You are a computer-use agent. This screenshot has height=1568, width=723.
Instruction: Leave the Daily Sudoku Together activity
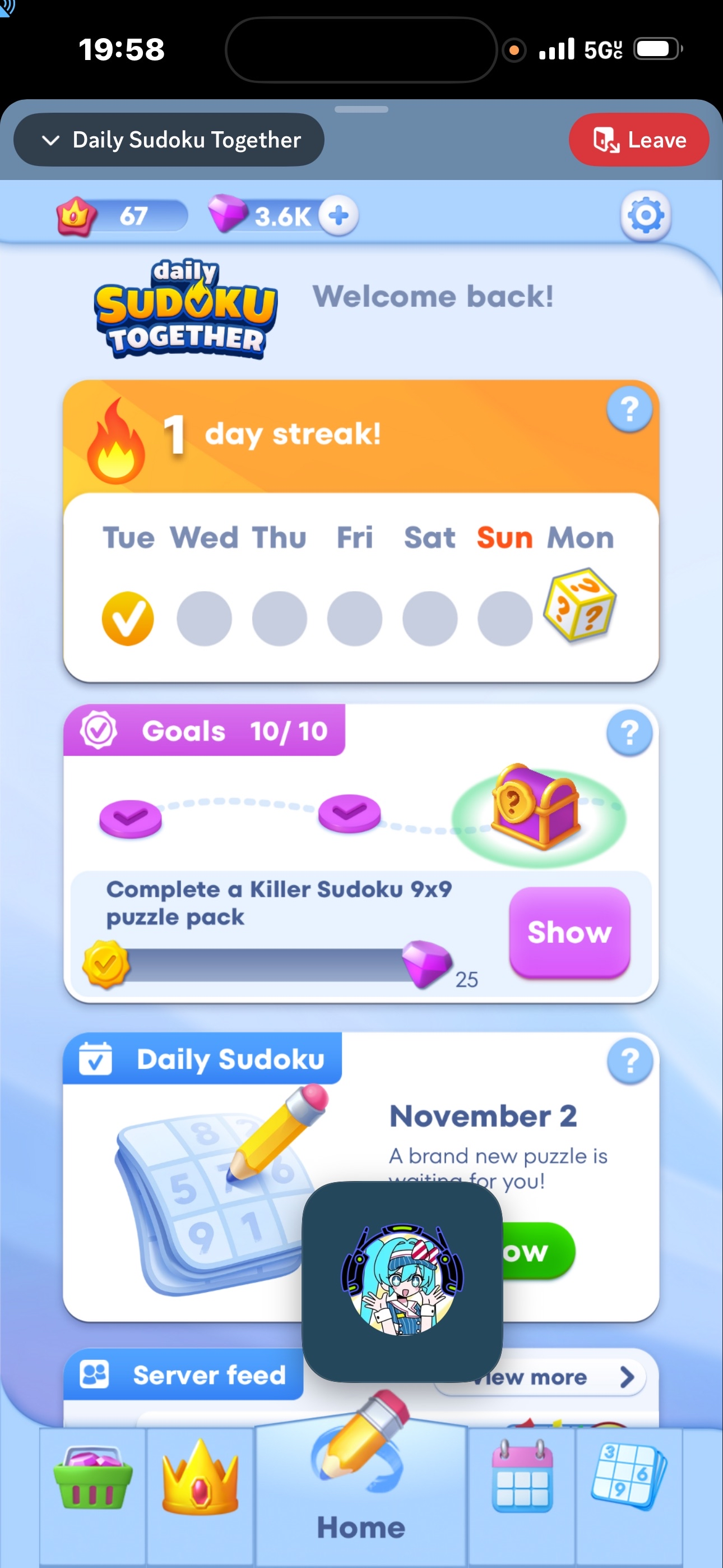638,140
